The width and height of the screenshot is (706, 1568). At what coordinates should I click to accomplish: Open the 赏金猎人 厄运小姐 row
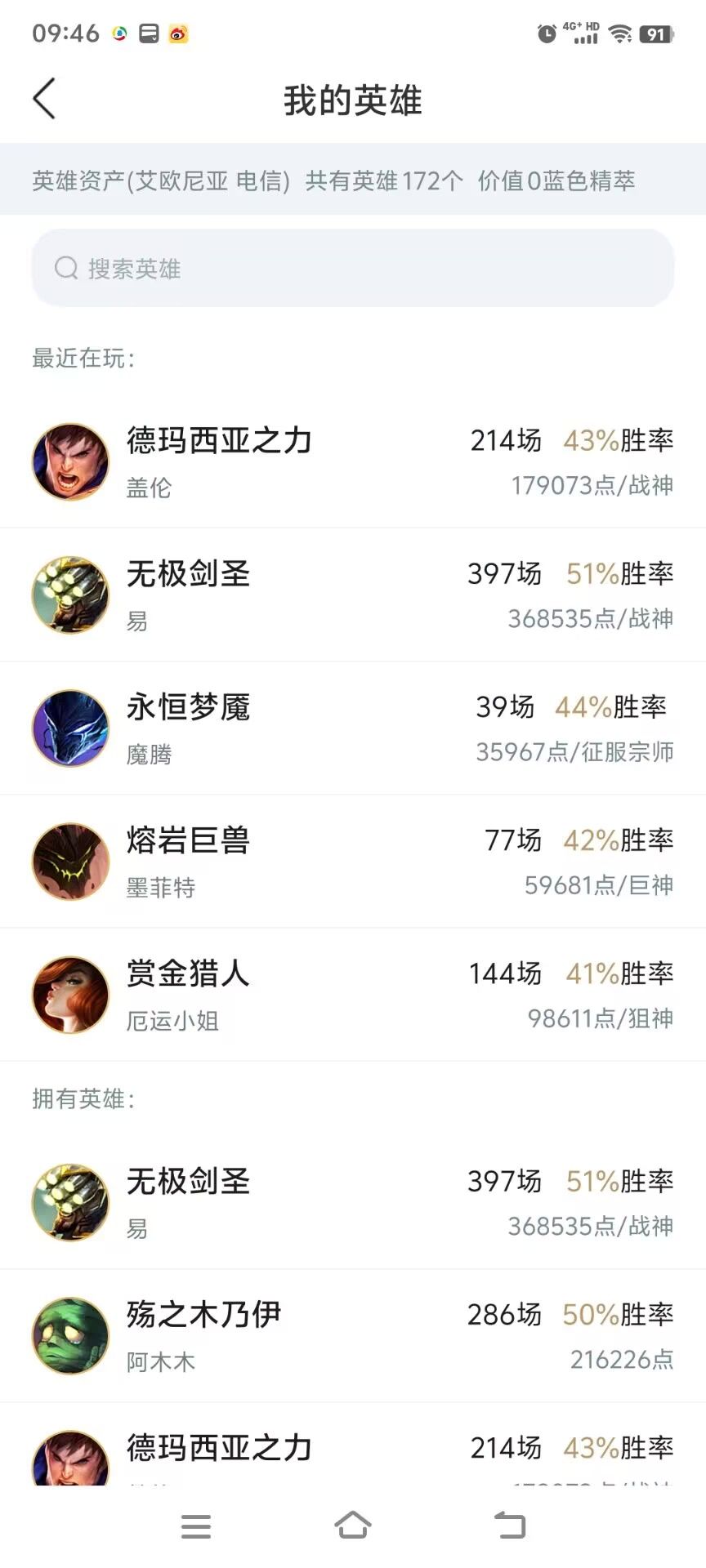click(353, 994)
